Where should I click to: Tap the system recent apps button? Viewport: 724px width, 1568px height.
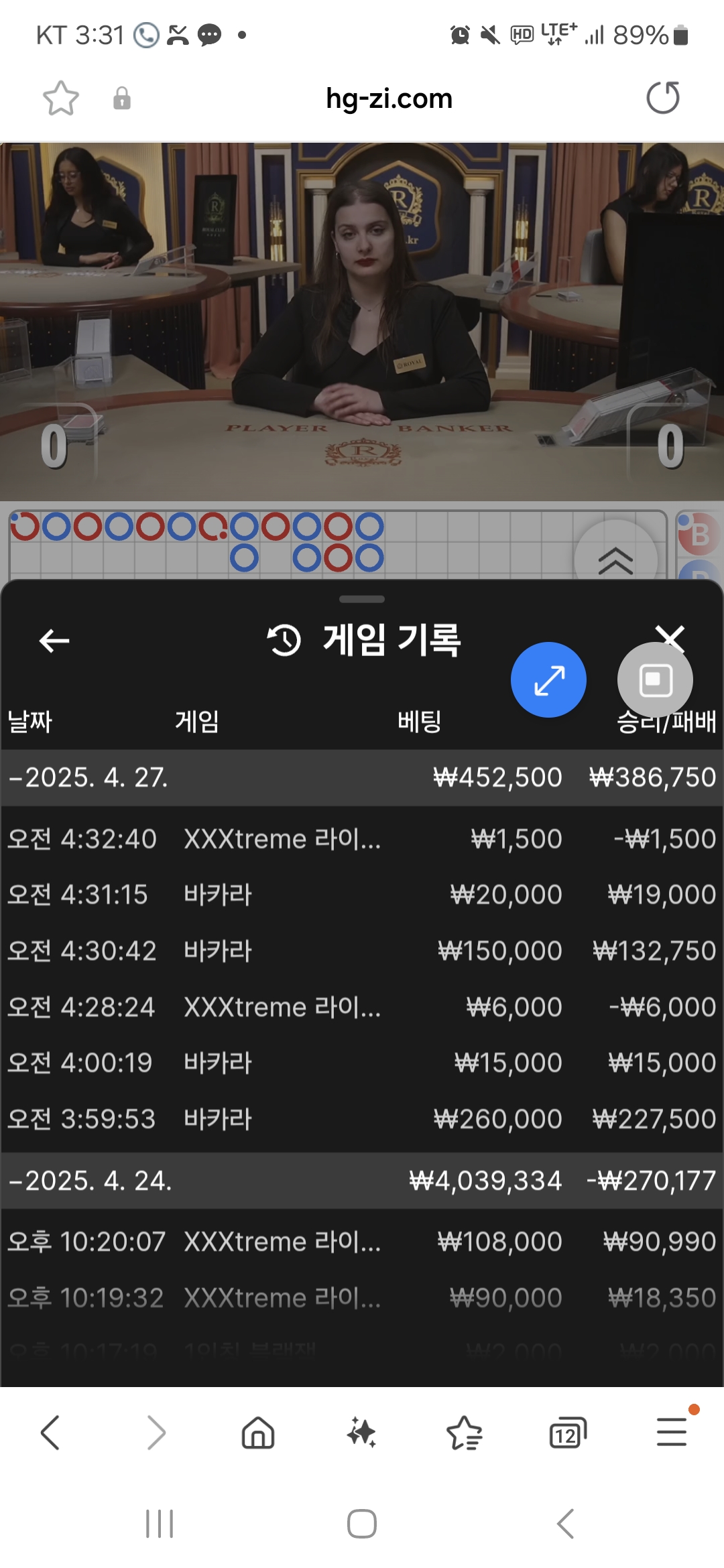click(x=160, y=1524)
